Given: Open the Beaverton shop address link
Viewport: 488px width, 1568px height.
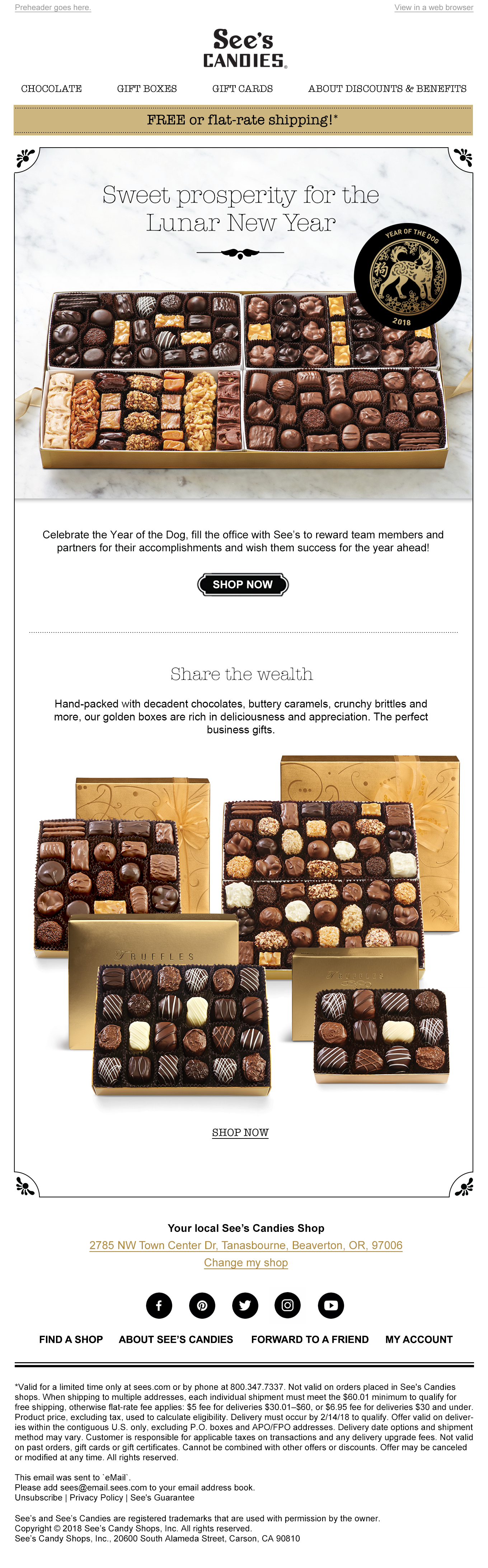Looking at the screenshot, I should click(x=246, y=1245).
